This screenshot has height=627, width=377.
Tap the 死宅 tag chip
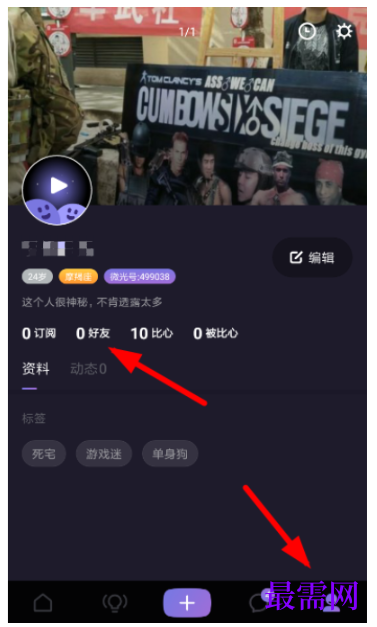(x=44, y=454)
